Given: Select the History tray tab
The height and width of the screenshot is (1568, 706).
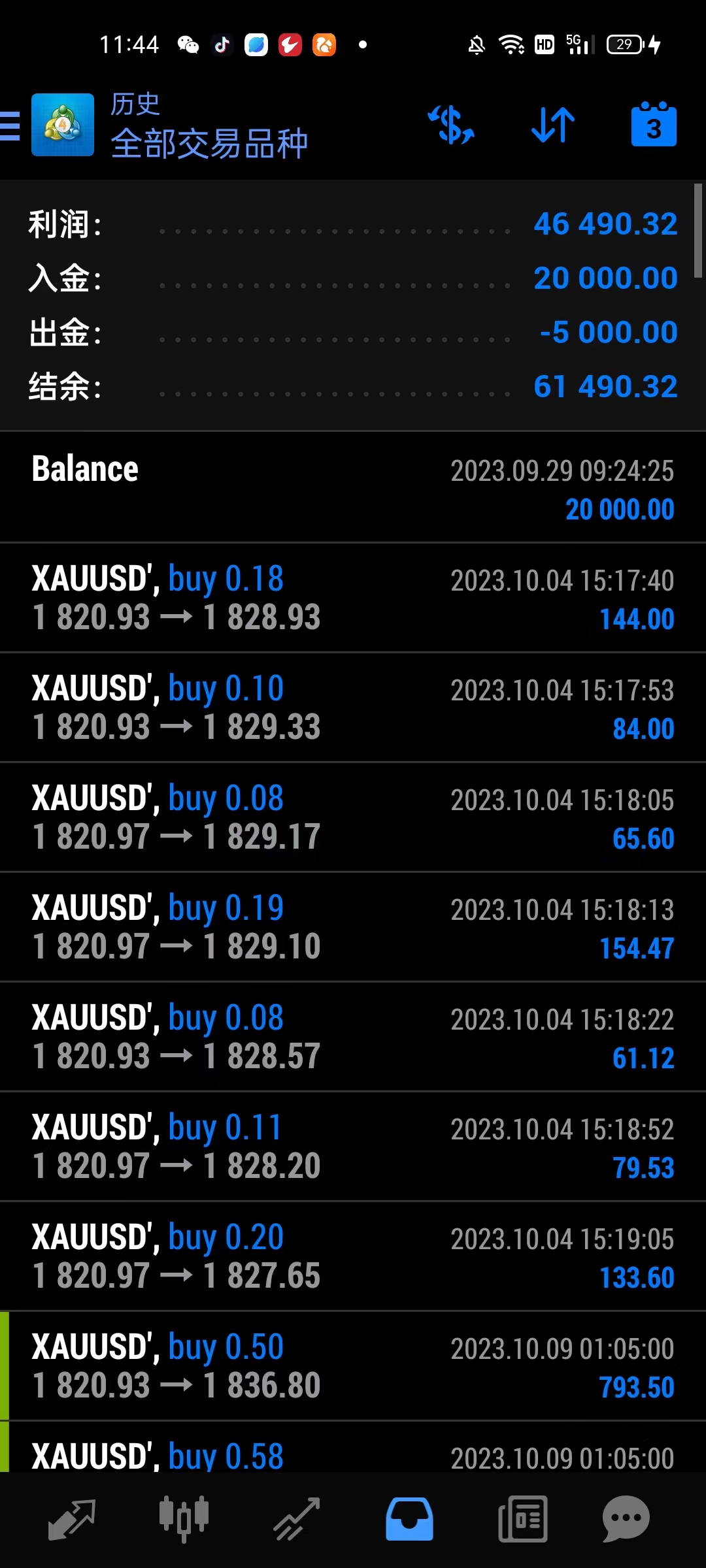Looking at the screenshot, I should 409,1519.
